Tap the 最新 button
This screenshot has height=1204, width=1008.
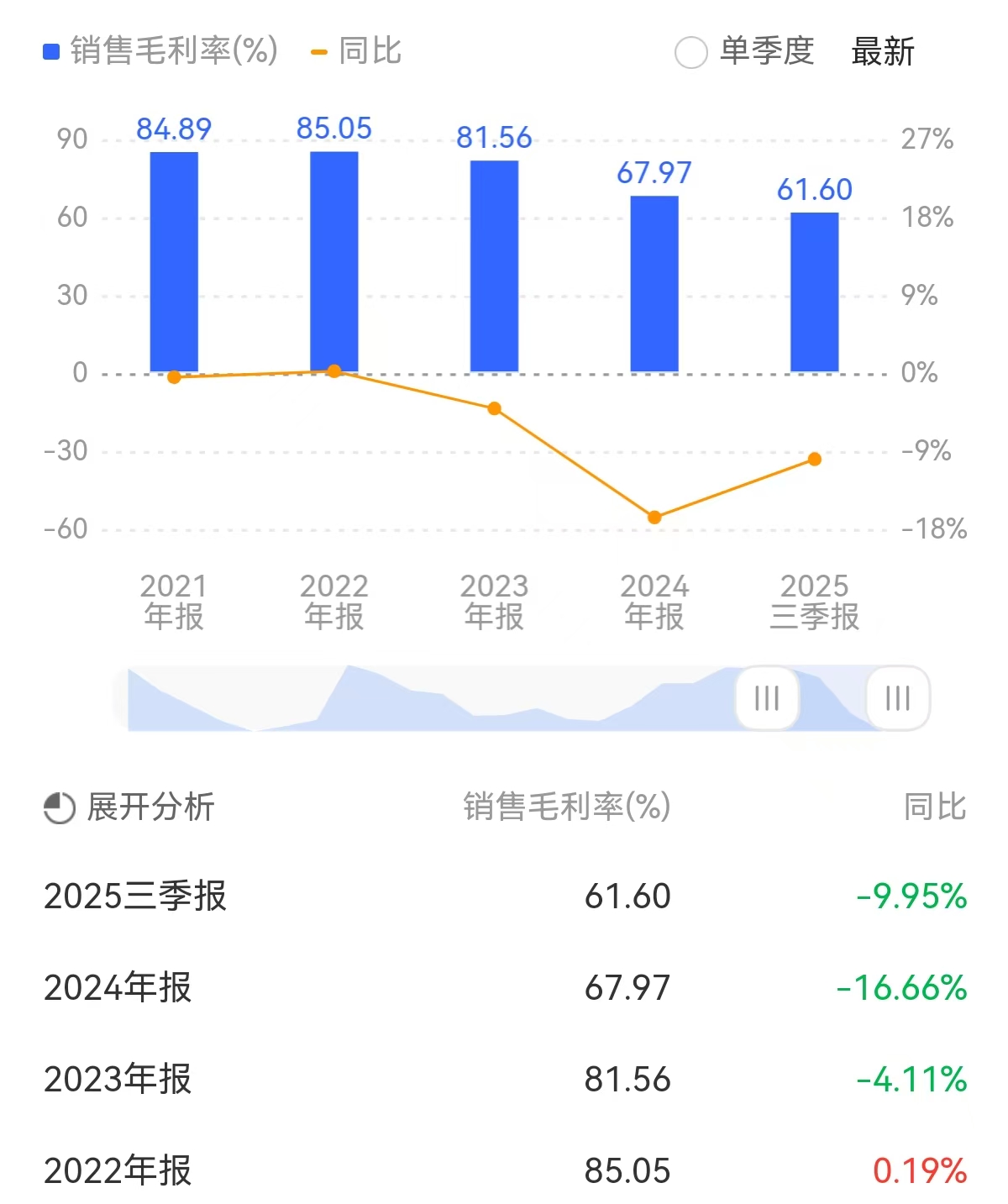point(882,52)
